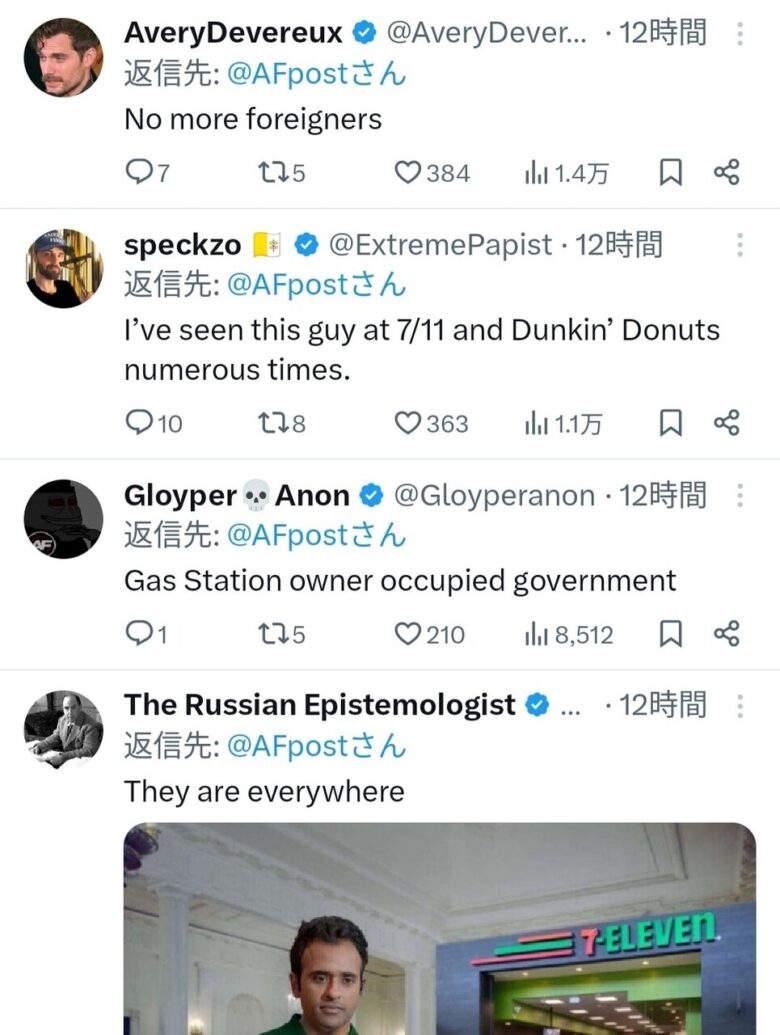Share Gloyper Anon's reply
This screenshot has width=780, height=1035.
[x=727, y=634]
